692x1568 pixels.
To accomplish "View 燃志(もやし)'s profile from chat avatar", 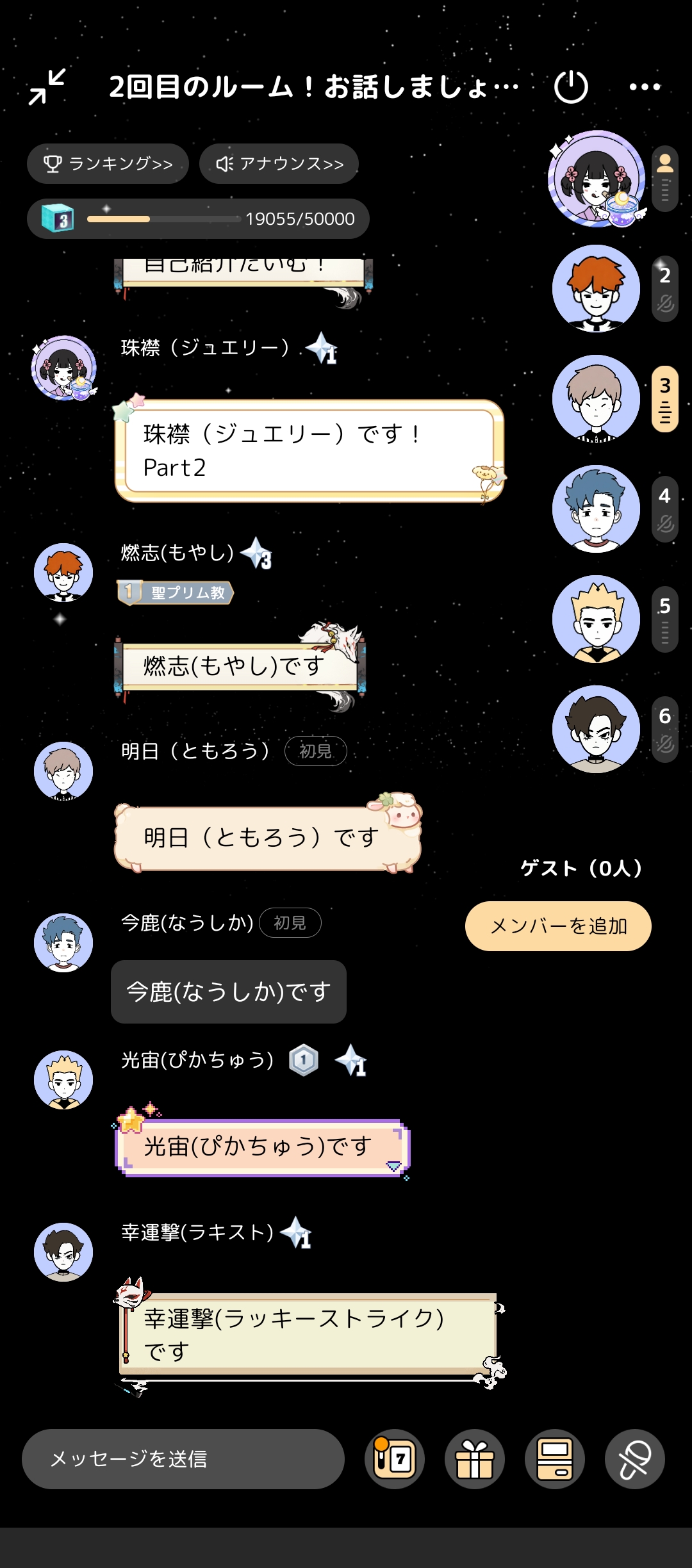I will point(63,573).
